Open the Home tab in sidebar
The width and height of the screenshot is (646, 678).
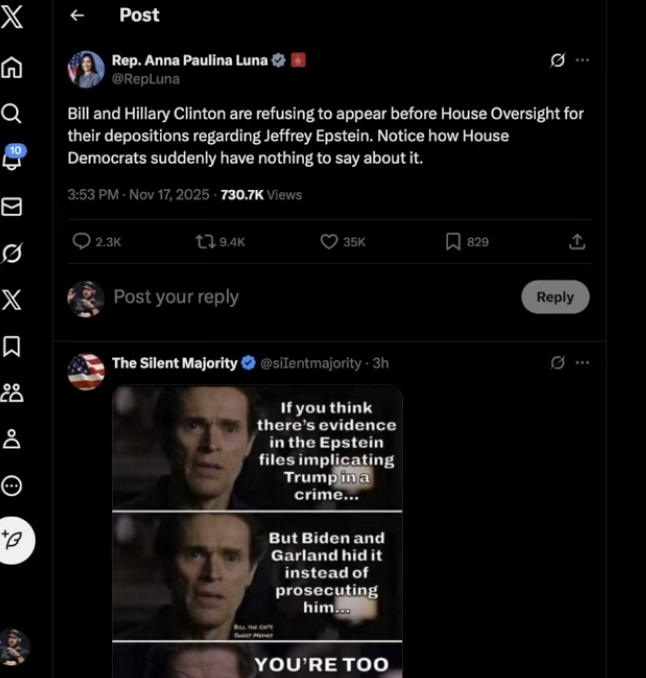[x=12, y=68]
